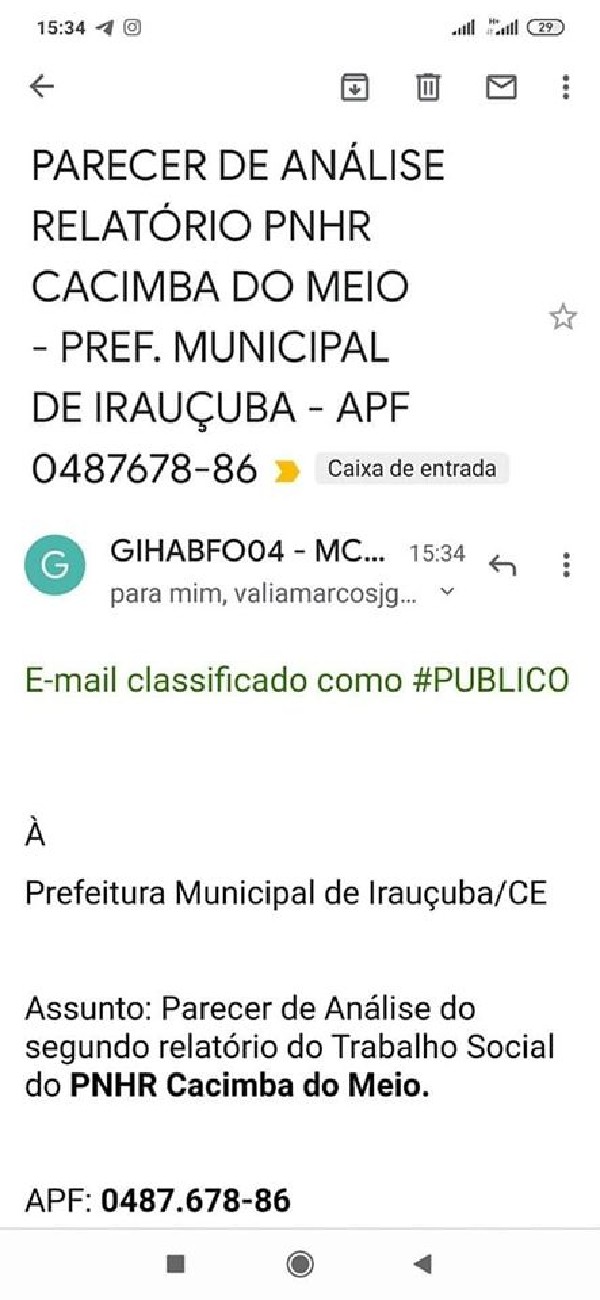Image resolution: width=600 pixels, height=1300 pixels.
Task: Tap the Caixa de entrada label chip
Action: coord(412,468)
